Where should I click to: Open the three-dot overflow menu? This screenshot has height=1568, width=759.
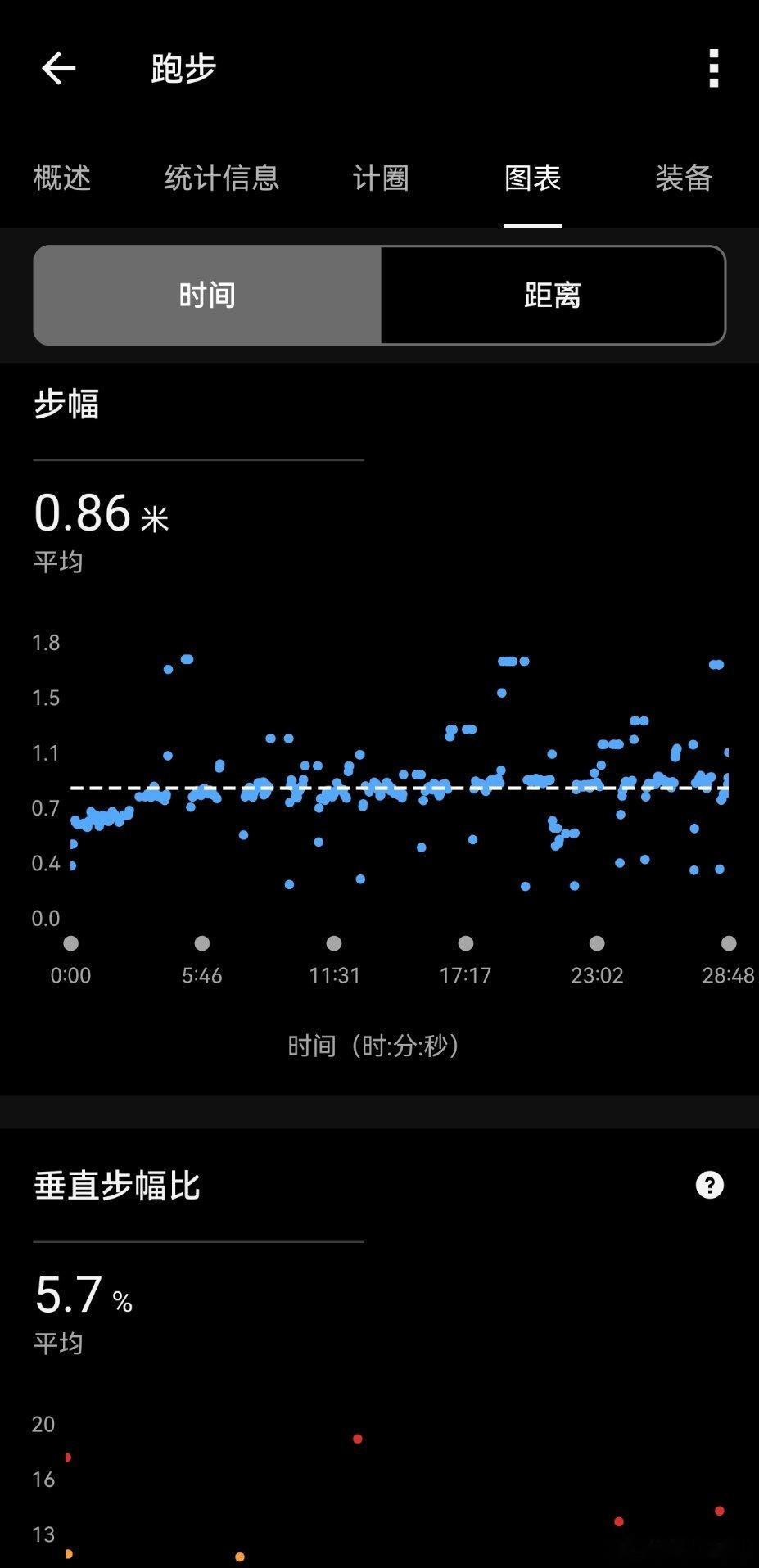(x=714, y=68)
